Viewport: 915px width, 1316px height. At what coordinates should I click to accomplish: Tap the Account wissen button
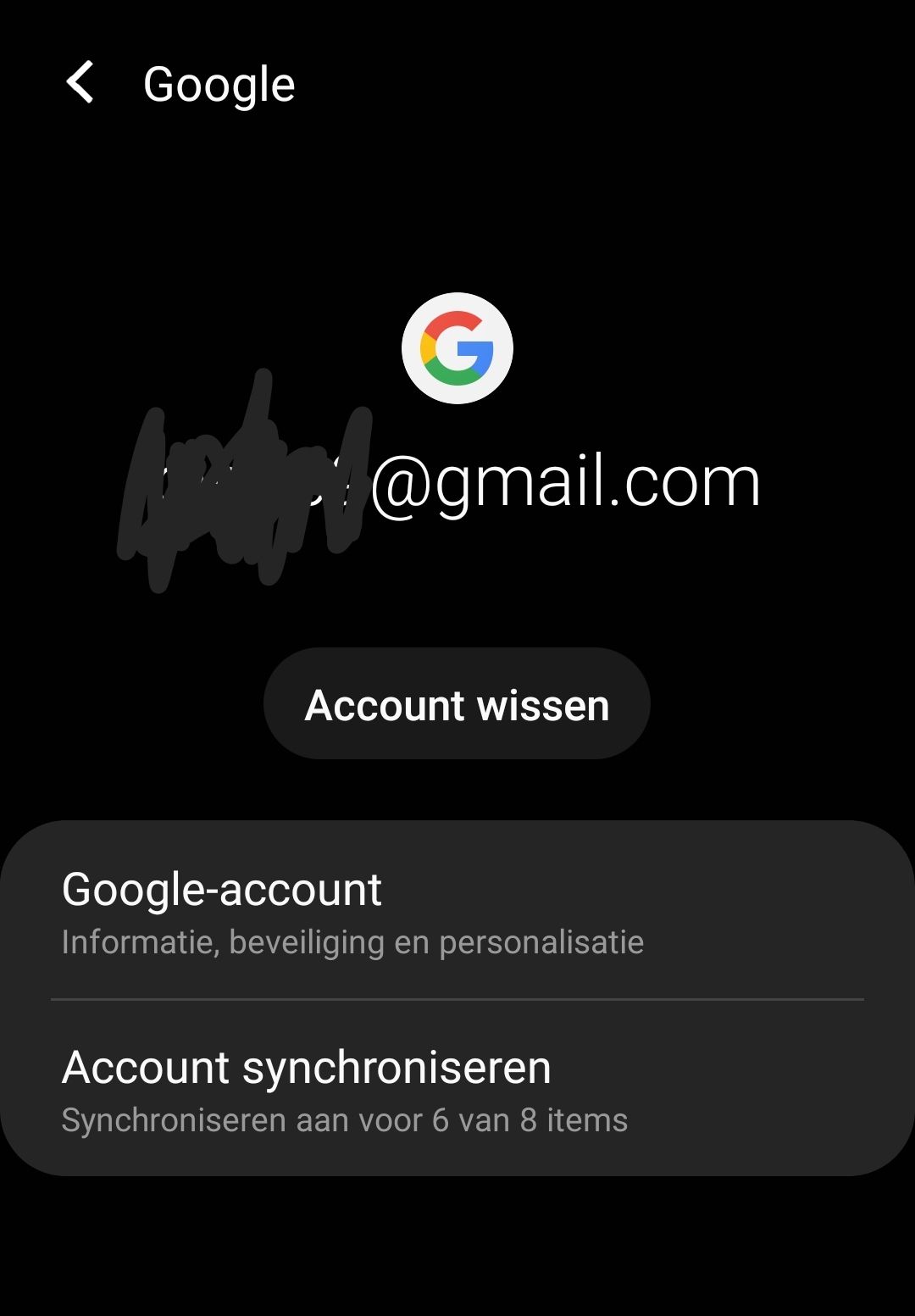point(457,704)
